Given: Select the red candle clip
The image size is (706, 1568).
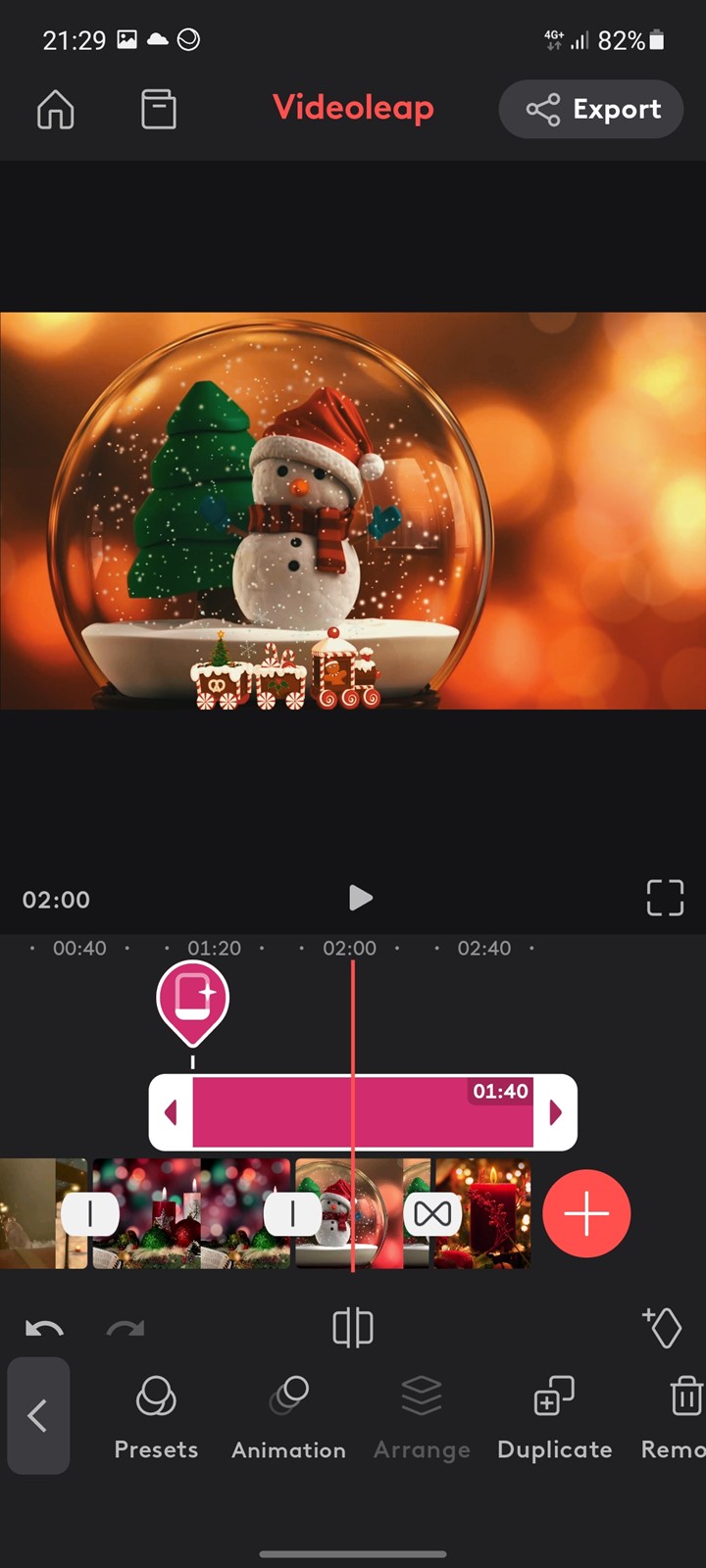Looking at the screenshot, I should 482,1213.
